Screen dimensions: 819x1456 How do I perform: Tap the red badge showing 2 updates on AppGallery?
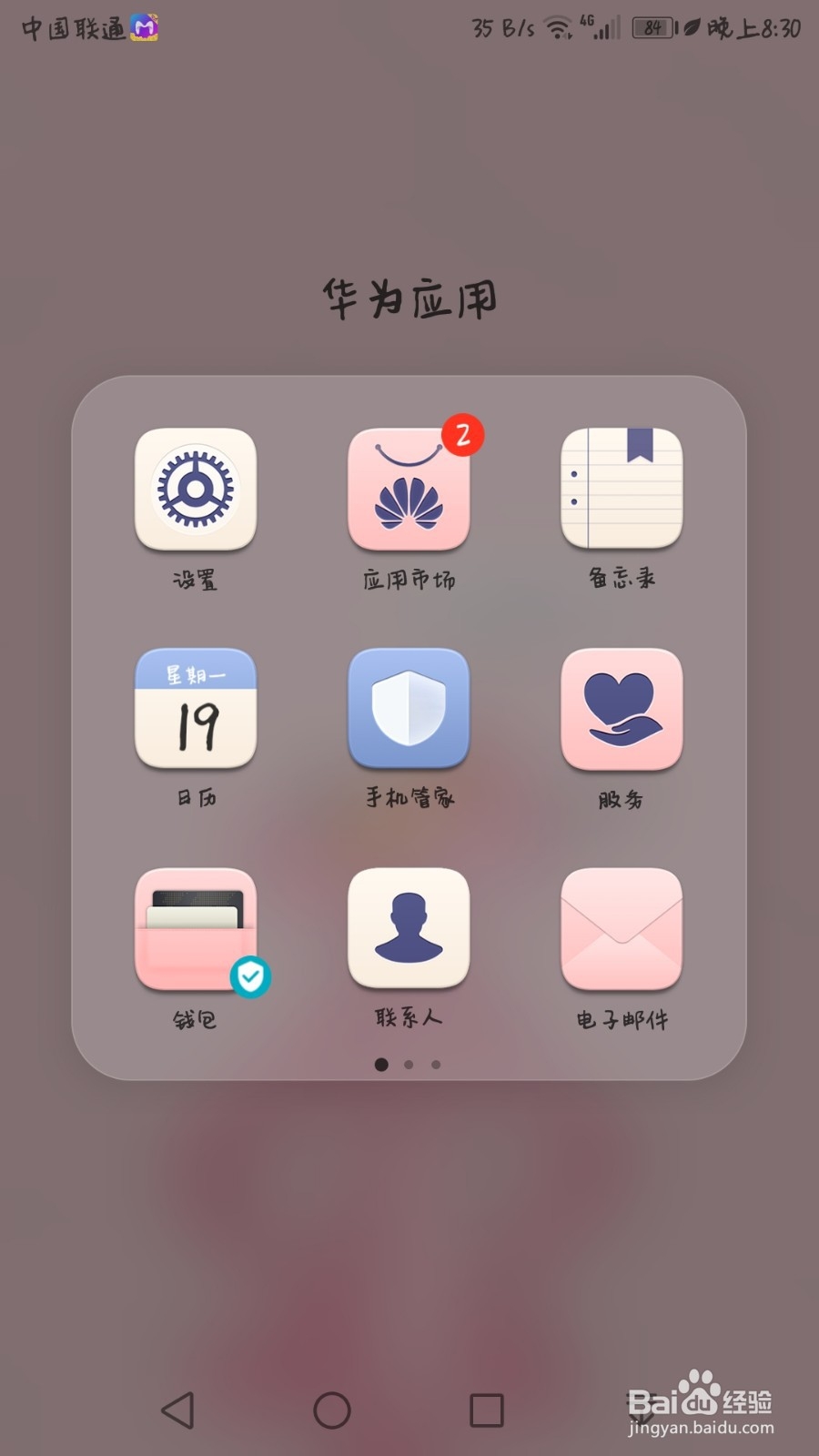tap(463, 434)
